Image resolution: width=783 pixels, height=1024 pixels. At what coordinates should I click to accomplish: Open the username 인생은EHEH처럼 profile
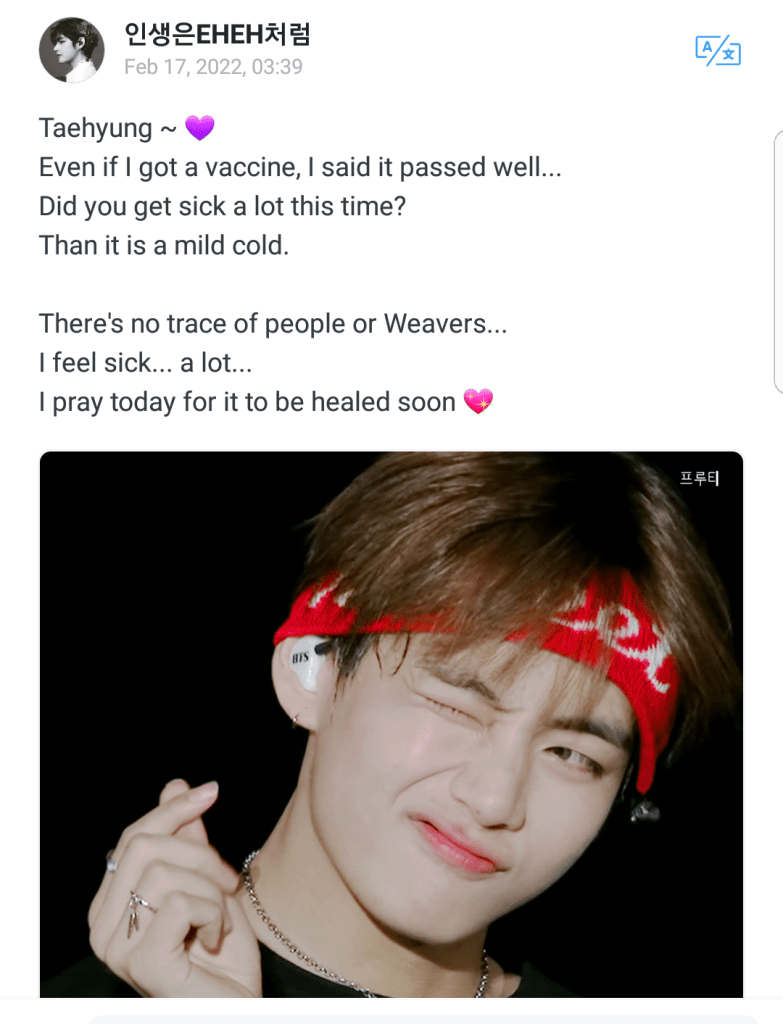[217, 35]
